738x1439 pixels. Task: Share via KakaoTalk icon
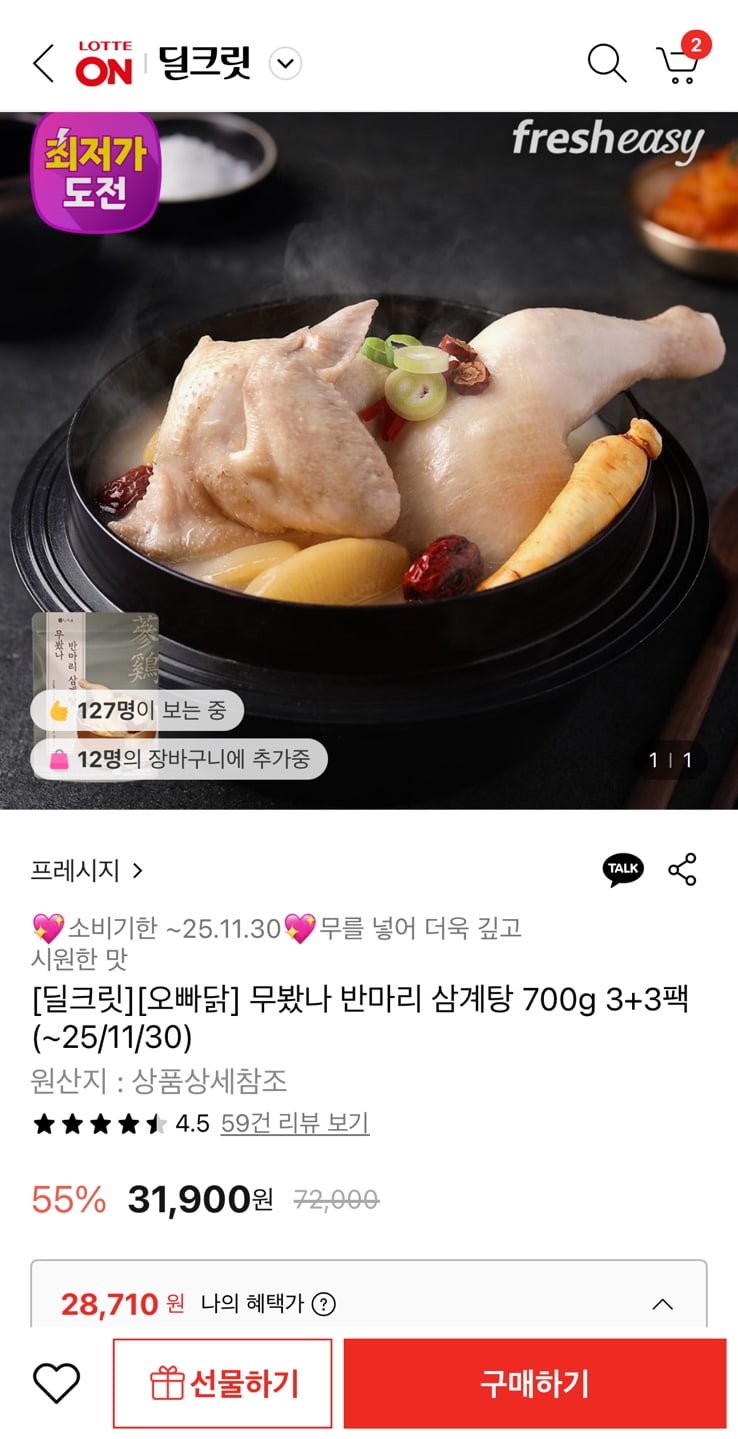[x=623, y=869]
